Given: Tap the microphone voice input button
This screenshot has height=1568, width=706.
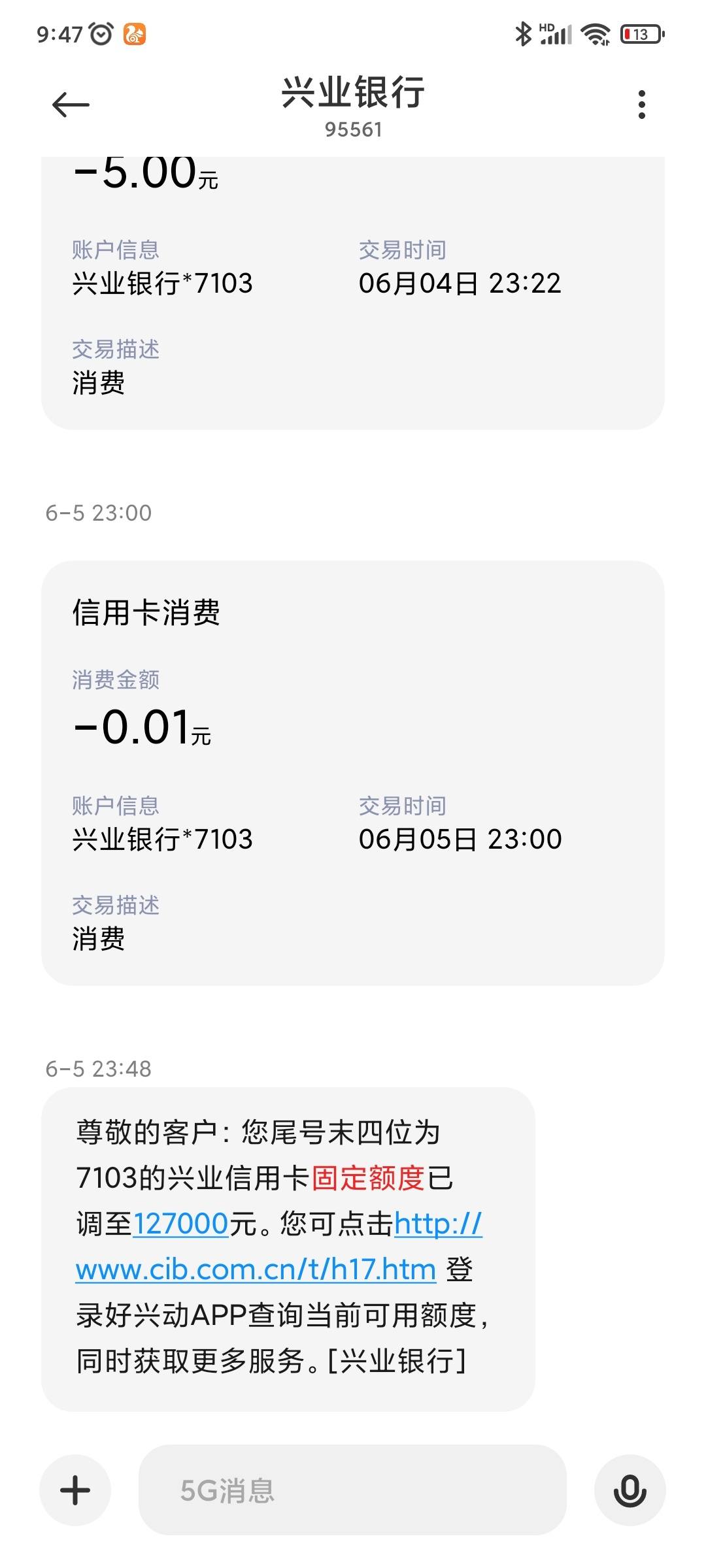Looking at the screenshot, I should tap(630, 1490).
